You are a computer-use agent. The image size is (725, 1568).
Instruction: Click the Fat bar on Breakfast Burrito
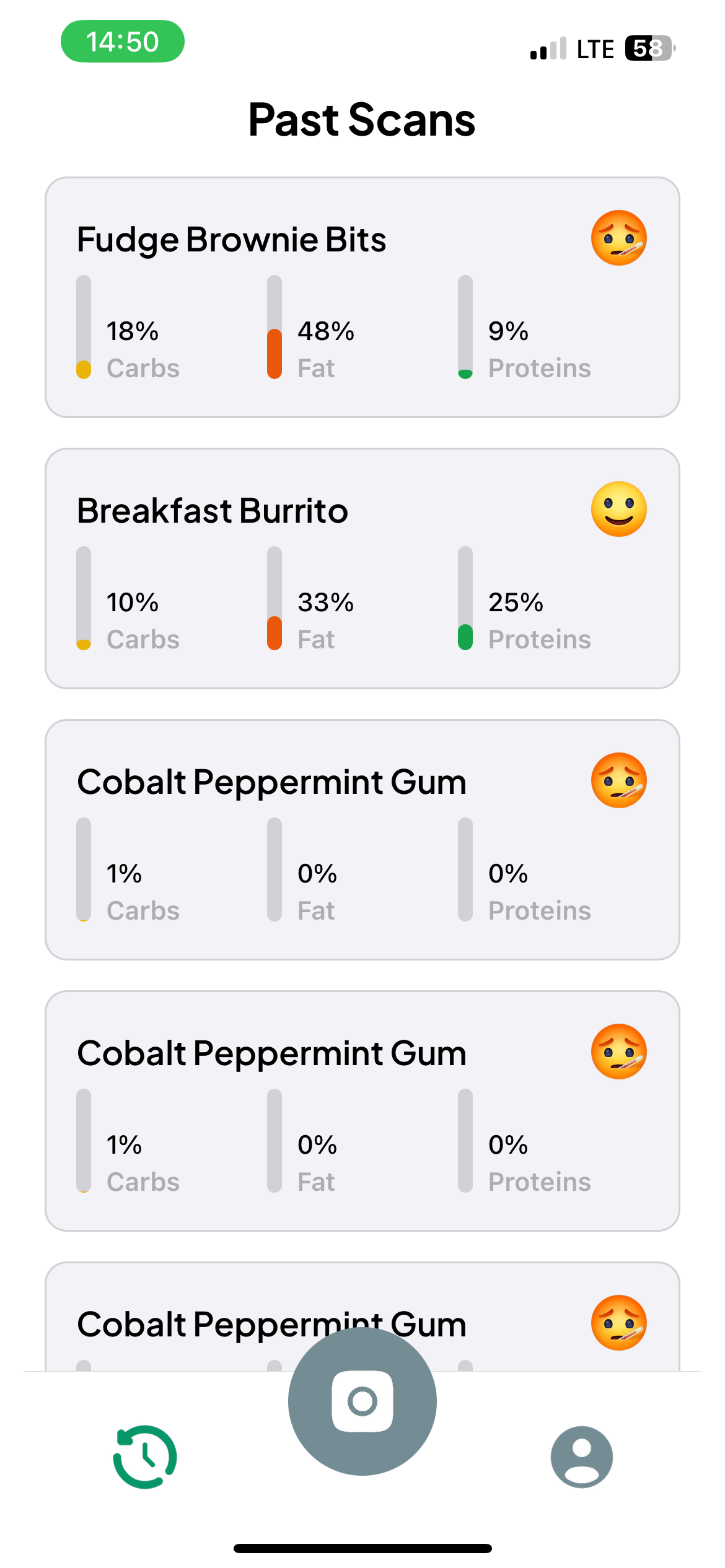click(275, 598)
